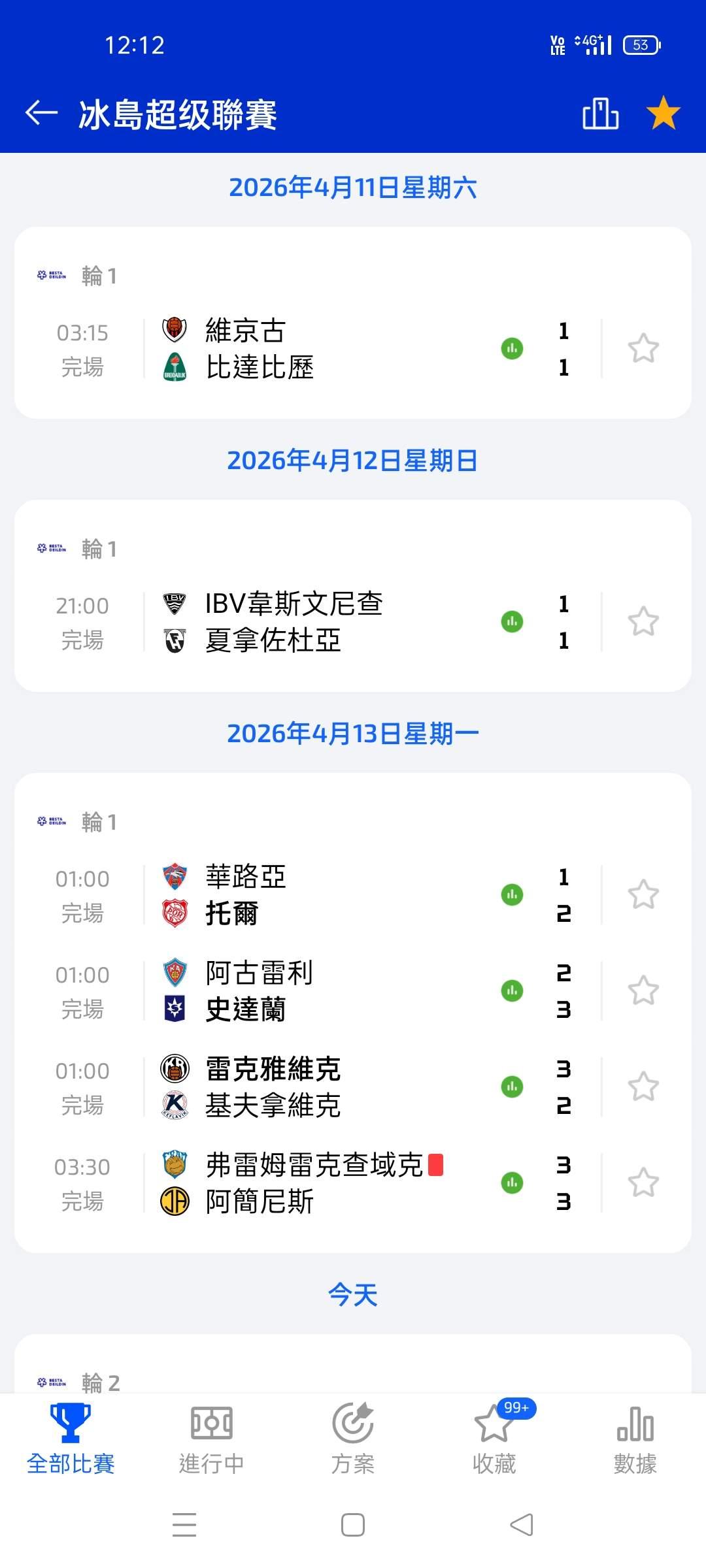Star the 阿古雷利 vs 史達蘭 match
Image resolution: width=706 pixels, height=1568 pixels.
click(x=643, y=990)
